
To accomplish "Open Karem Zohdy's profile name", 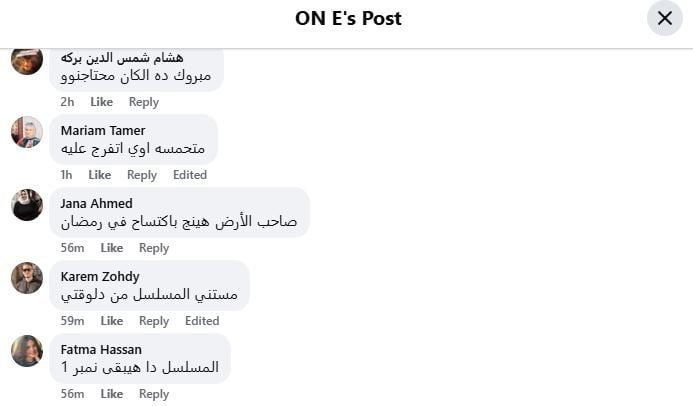I will point(100,276).
